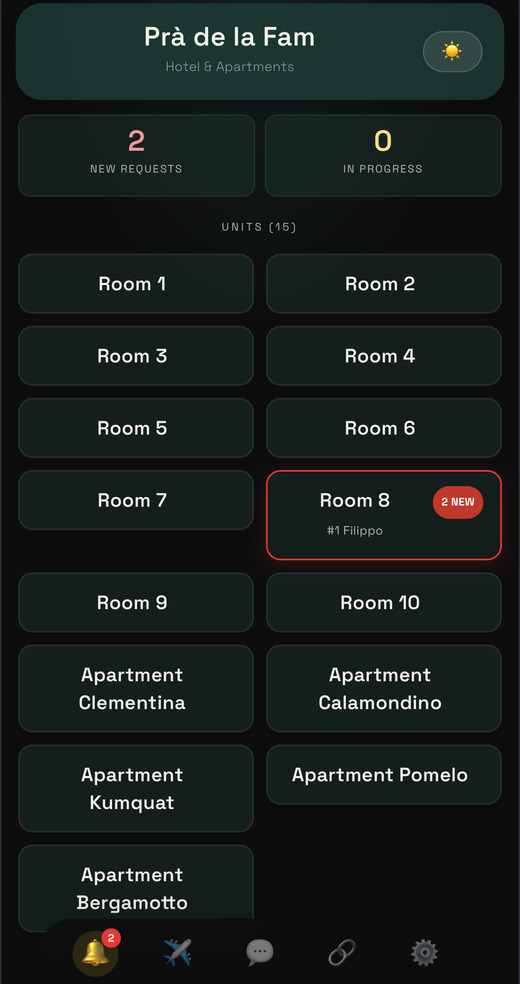Switch to the chain links tab
The image size is (520, 984).
pos(342,953)
